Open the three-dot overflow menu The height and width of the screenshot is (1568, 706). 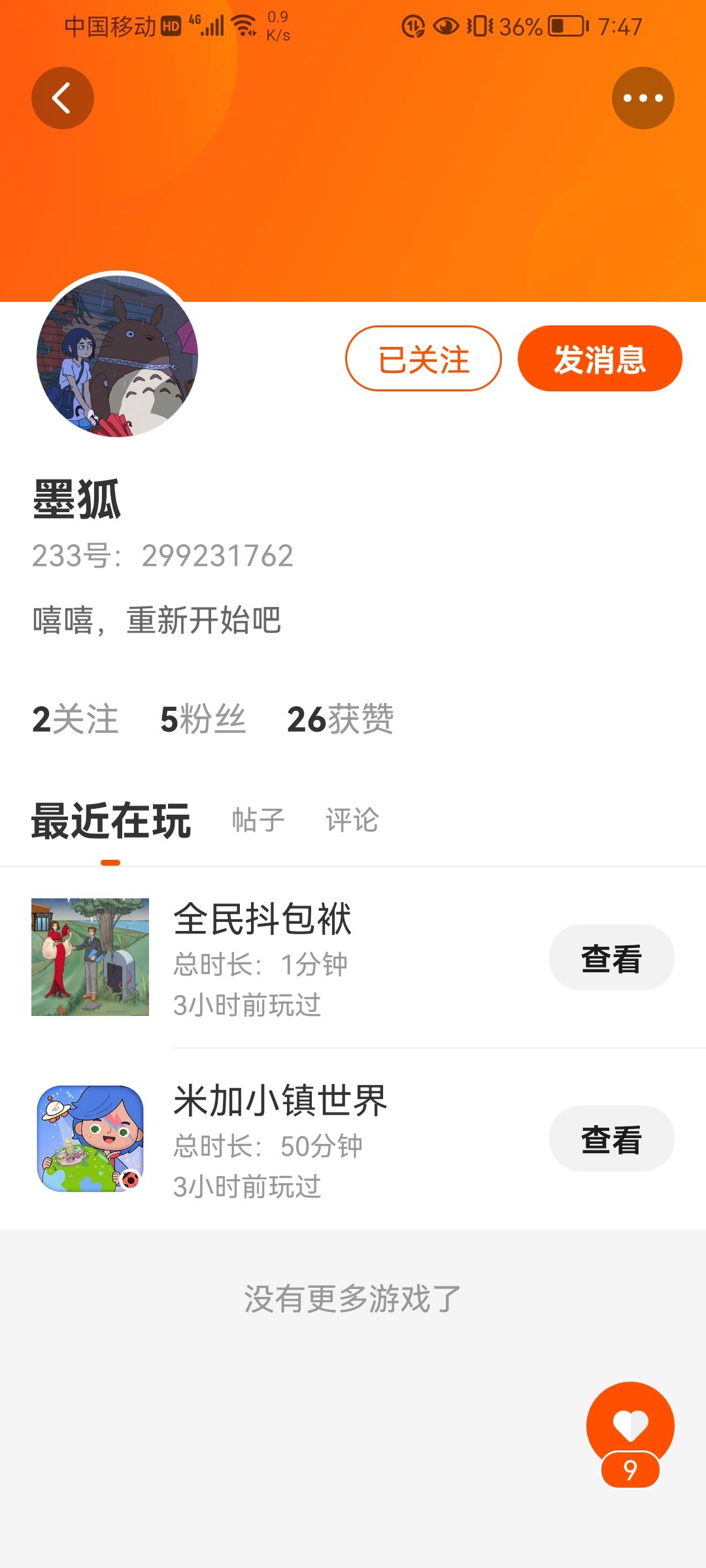coord(643,98)
